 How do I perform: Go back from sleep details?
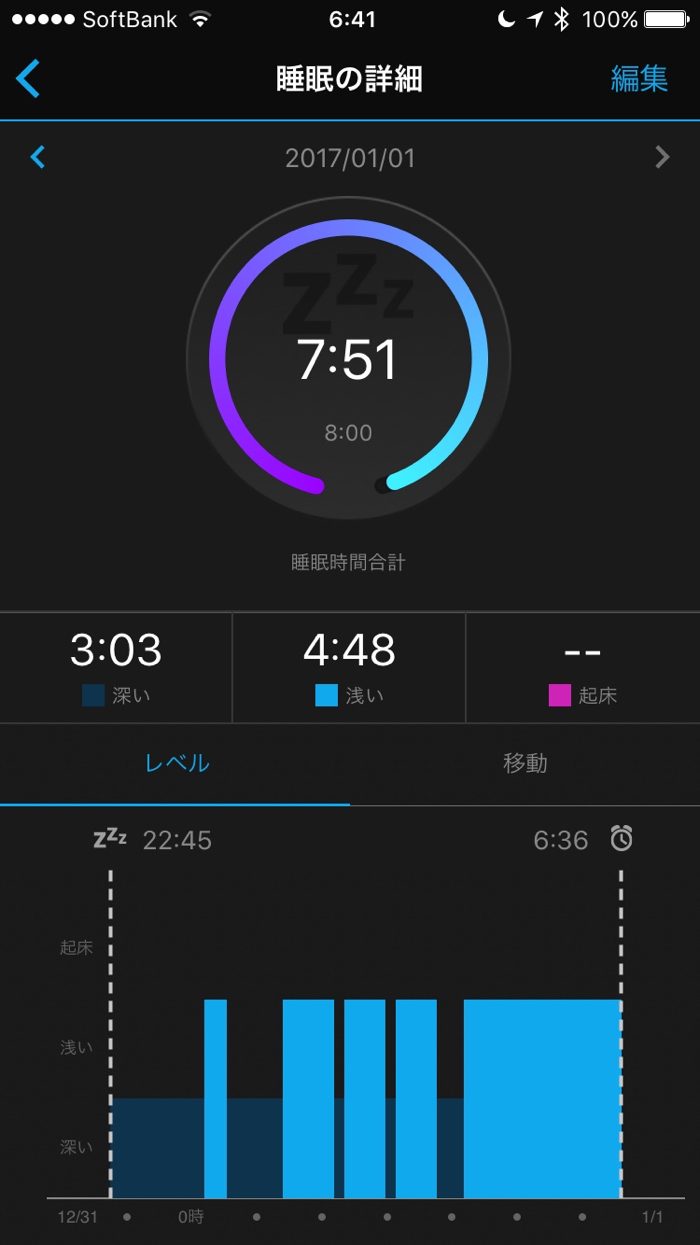click(29, 78)
